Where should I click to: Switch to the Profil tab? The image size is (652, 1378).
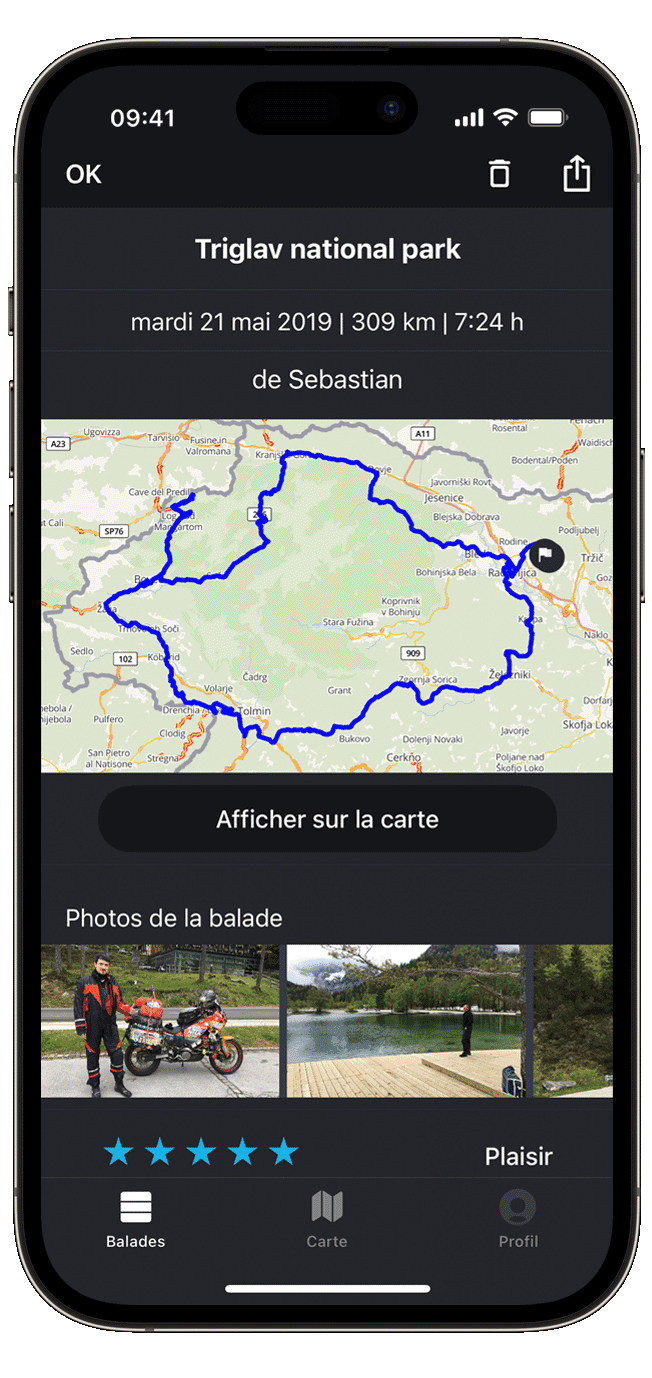click(x=518, y=1220)
